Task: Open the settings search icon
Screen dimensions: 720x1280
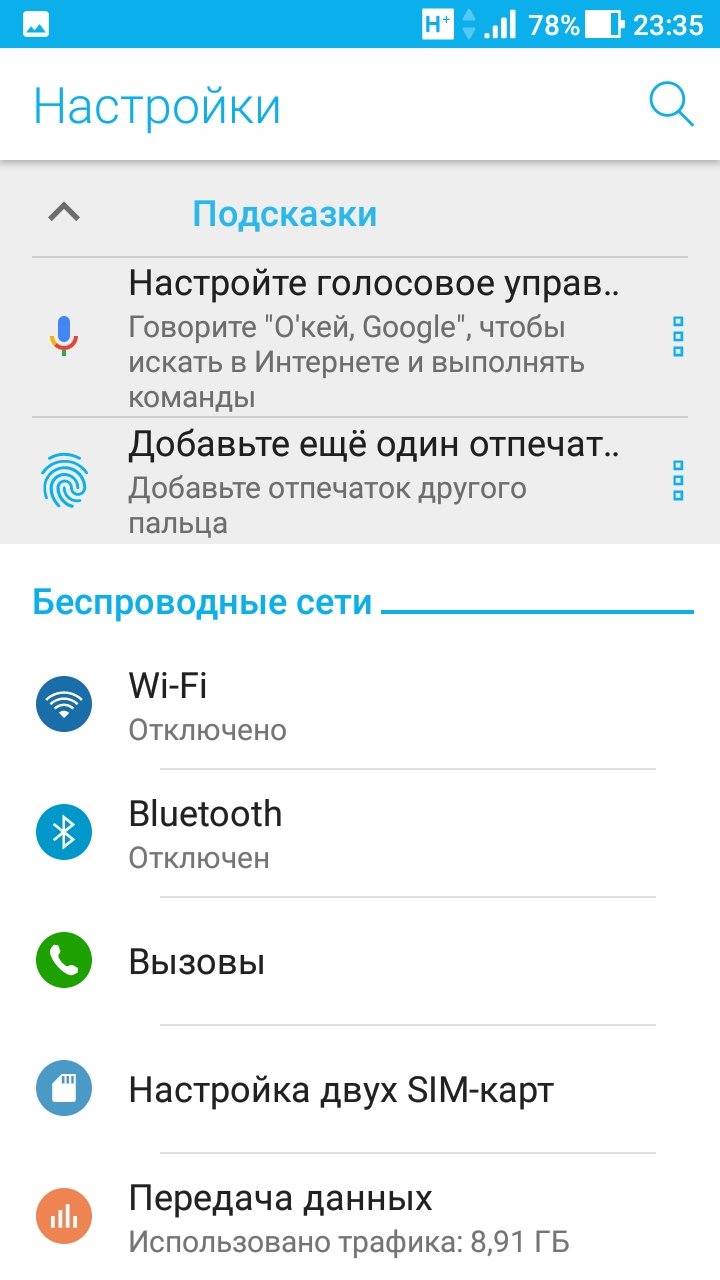Action: [x=671, y=104]
